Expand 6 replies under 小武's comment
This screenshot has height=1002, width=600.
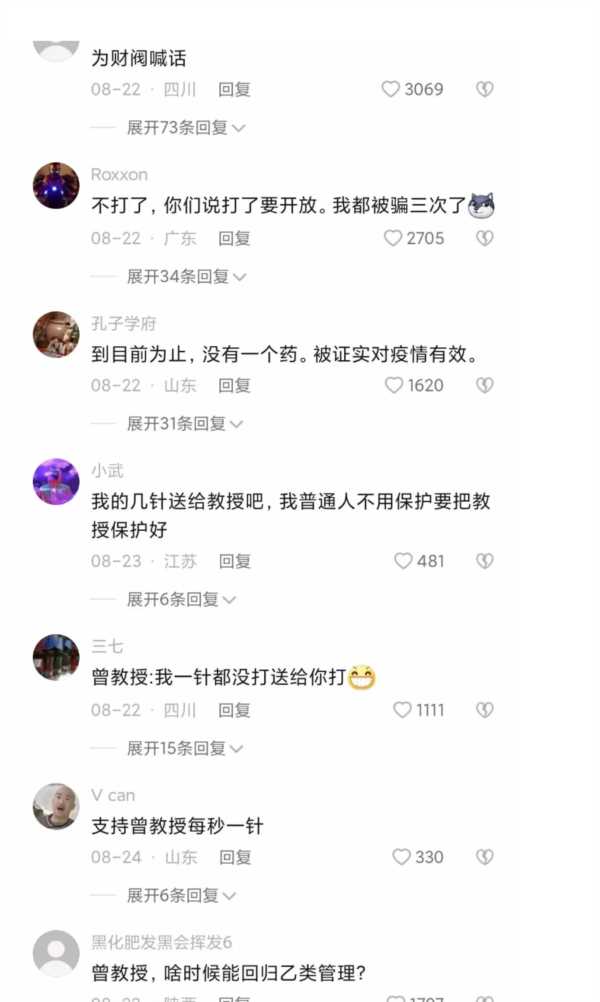(180, 599)
